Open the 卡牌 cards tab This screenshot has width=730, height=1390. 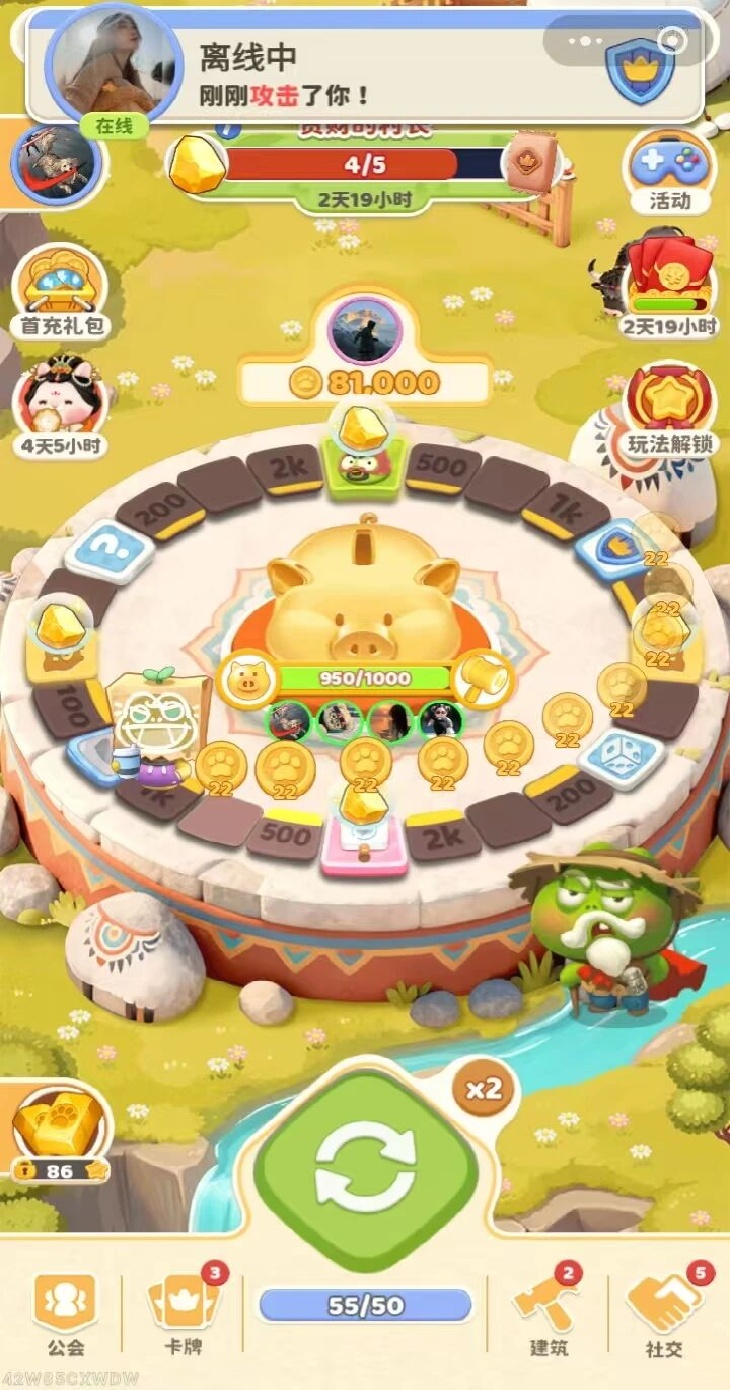tap(183, 1312)
